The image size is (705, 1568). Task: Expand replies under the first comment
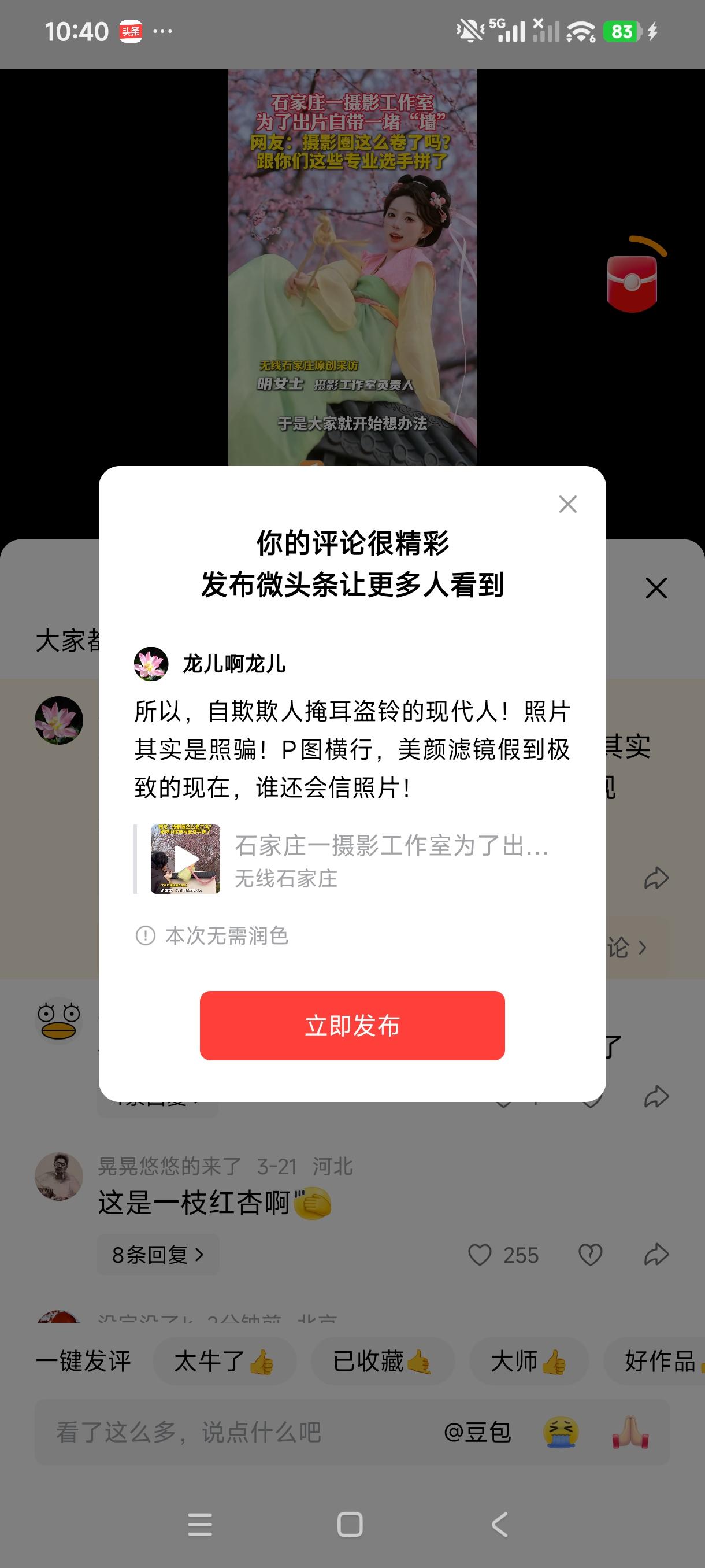tap(157, 1103)
